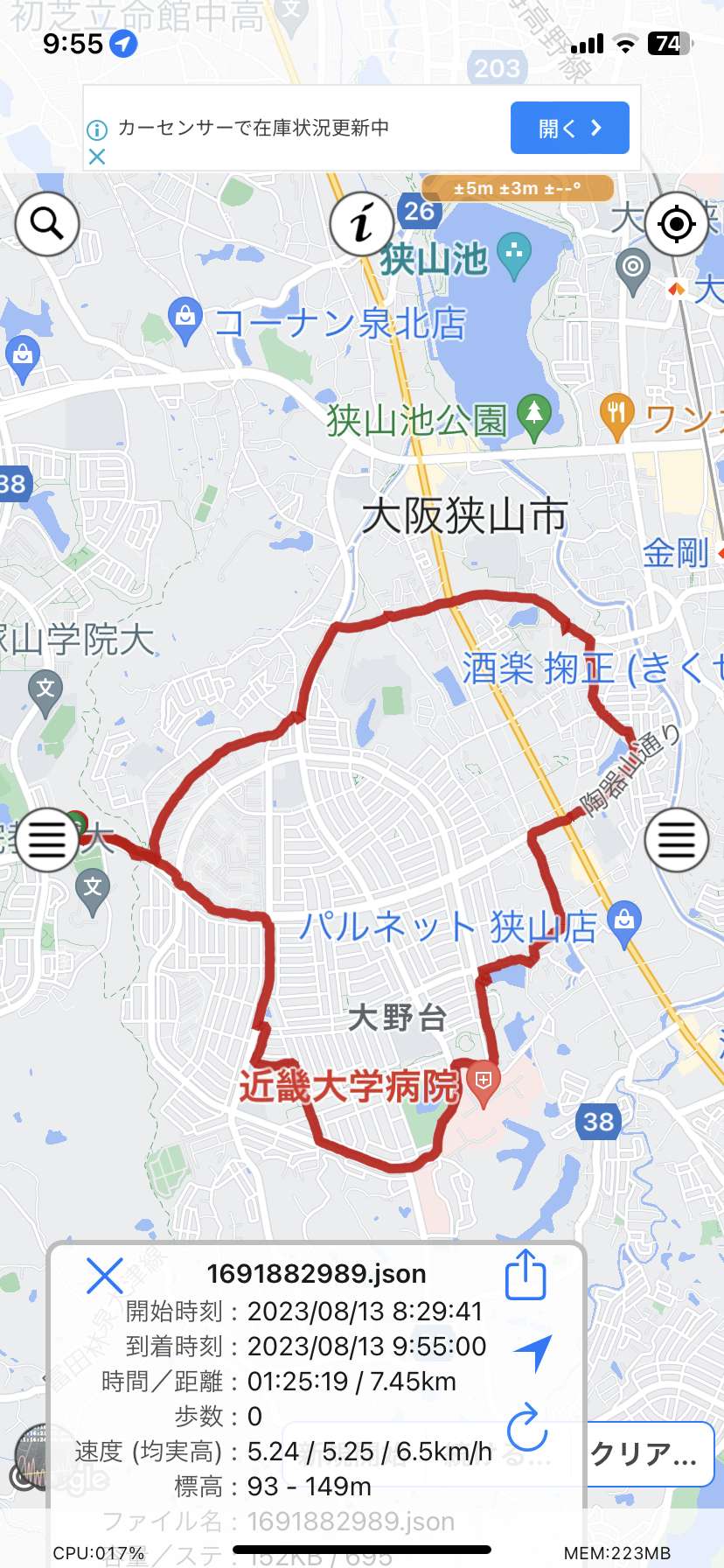The width and height of the screenshot is (724, 1568).
Task: Share the track file 1691882989.json
Action: point(526,1275)
